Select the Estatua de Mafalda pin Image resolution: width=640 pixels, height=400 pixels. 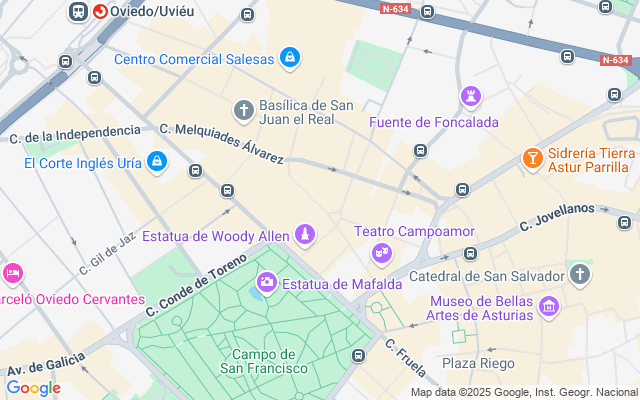click(266, 284)
